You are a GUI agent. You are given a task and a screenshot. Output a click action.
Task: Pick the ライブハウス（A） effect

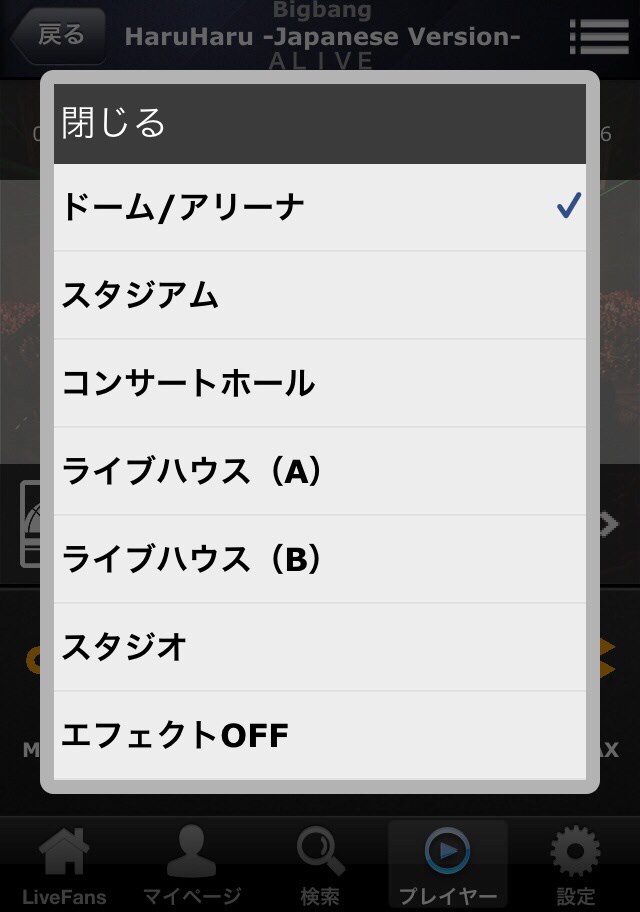[x=319, y=471]
